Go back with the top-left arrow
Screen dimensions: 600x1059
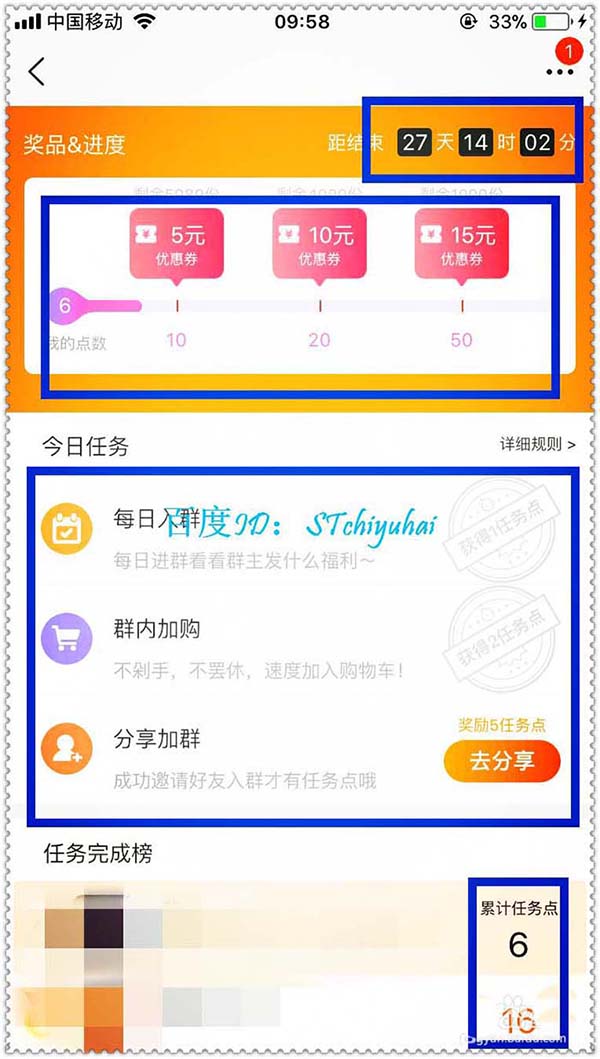37,72
